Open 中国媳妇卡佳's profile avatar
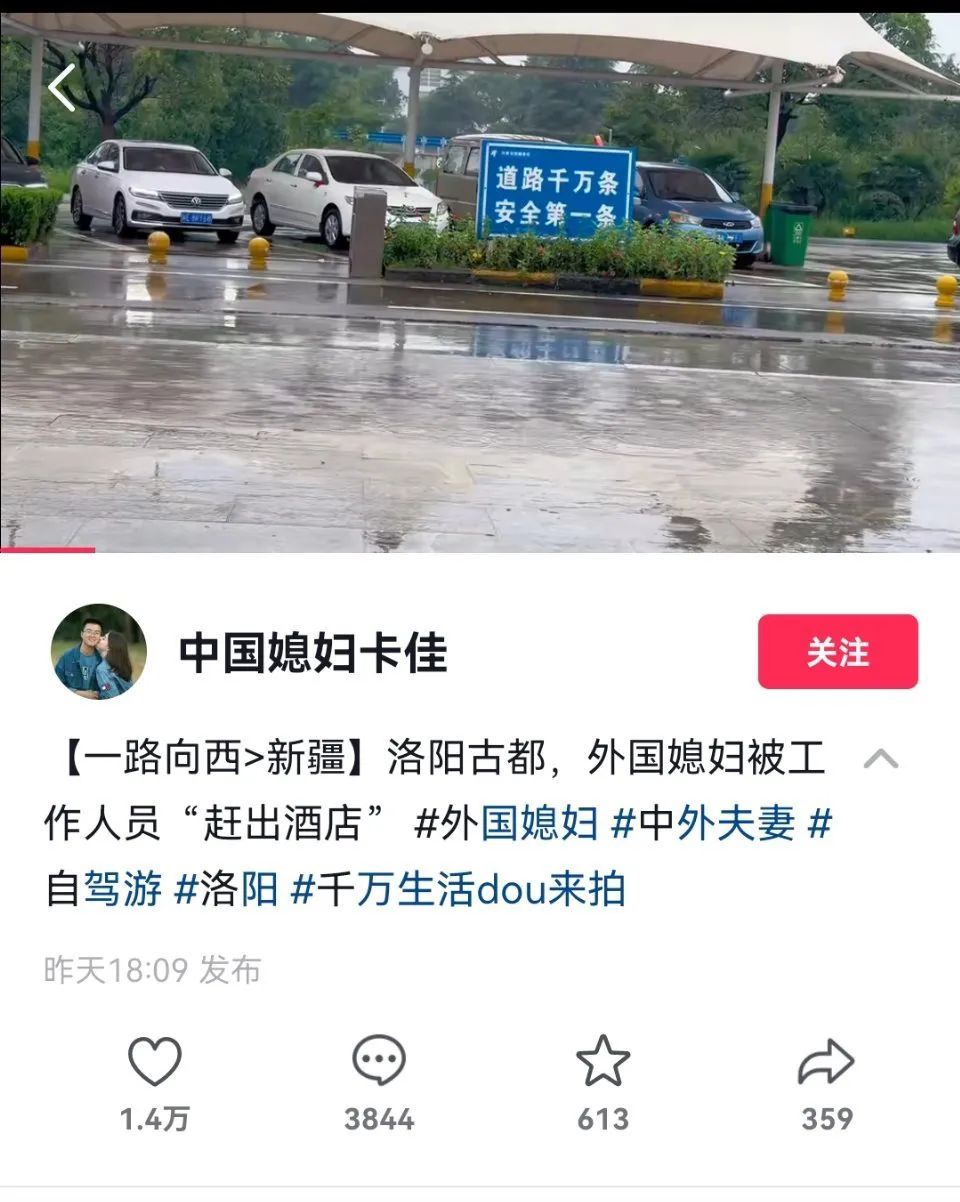The width and height of the screenshot is (960, 1202). click(x=99, y=652)
